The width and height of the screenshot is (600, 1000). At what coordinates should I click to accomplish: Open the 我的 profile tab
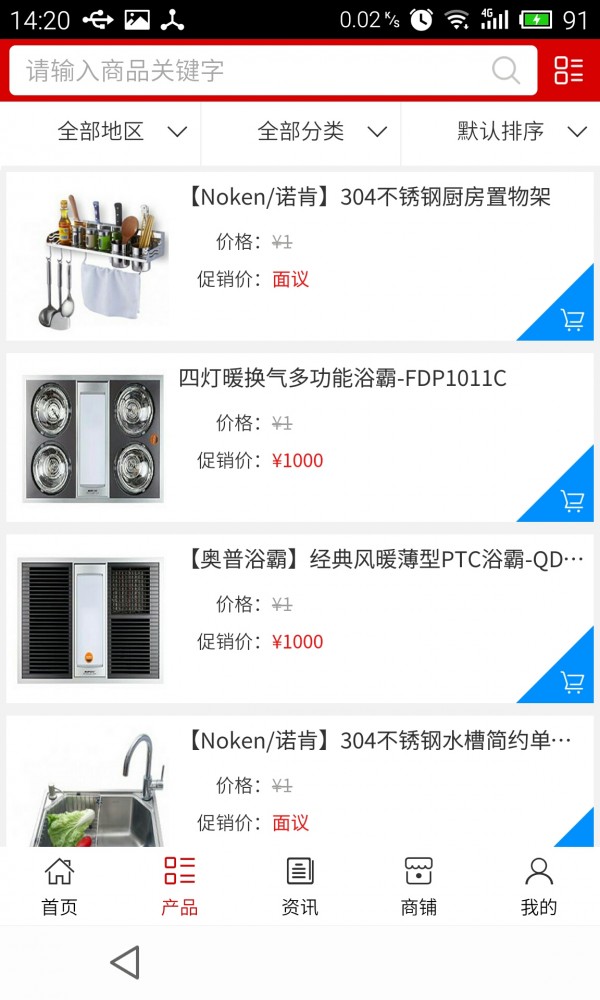point(539,886)
